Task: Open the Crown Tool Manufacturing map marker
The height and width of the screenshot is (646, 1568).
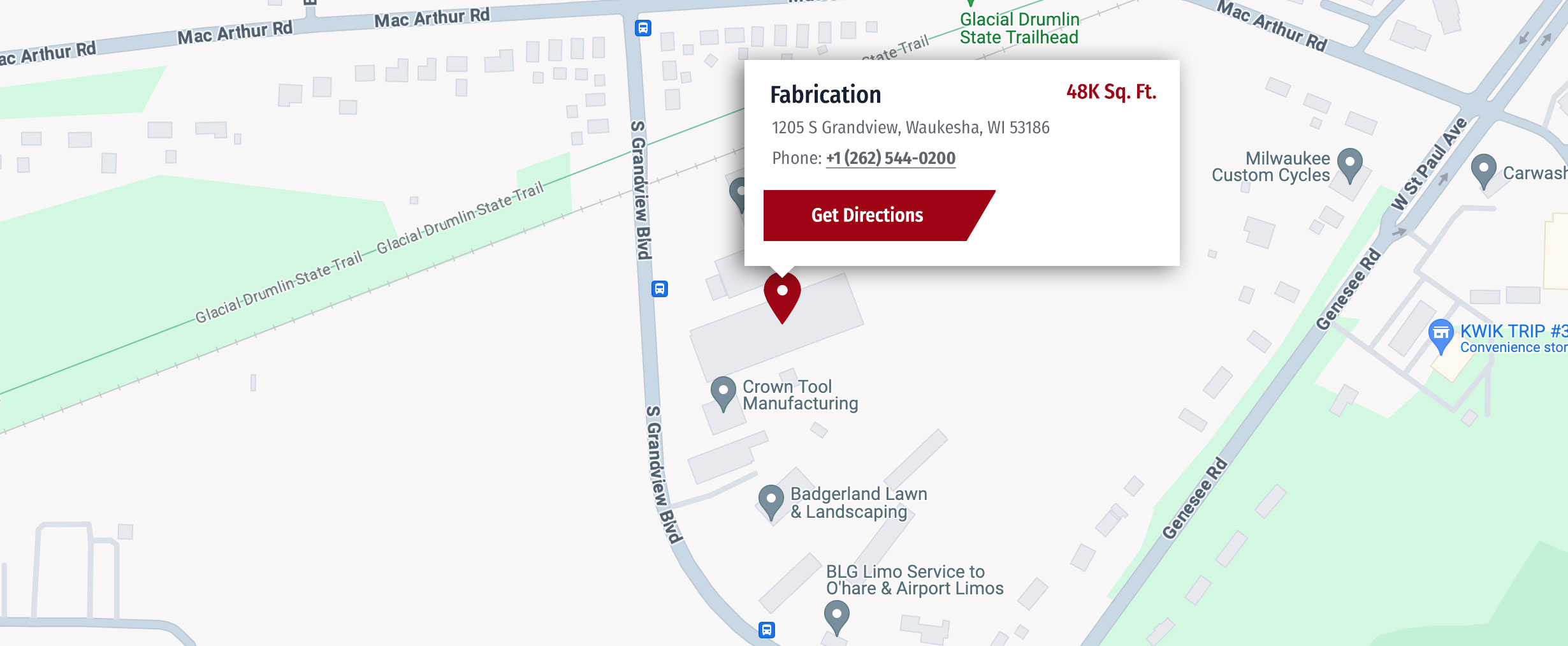Action: tap(723, 392)
